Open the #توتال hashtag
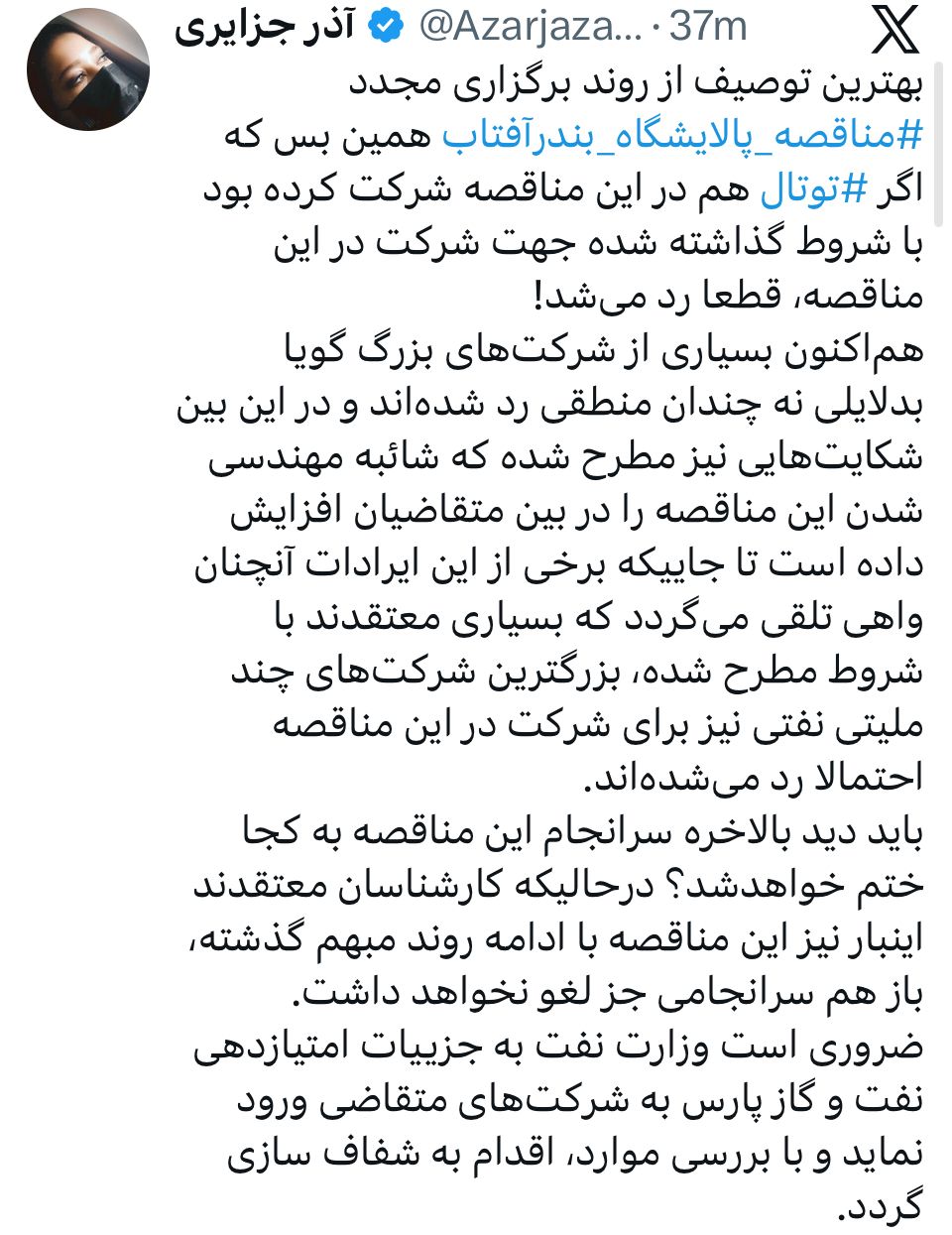This screenshot has height=1235, width=952. click(x=812, y=189)
